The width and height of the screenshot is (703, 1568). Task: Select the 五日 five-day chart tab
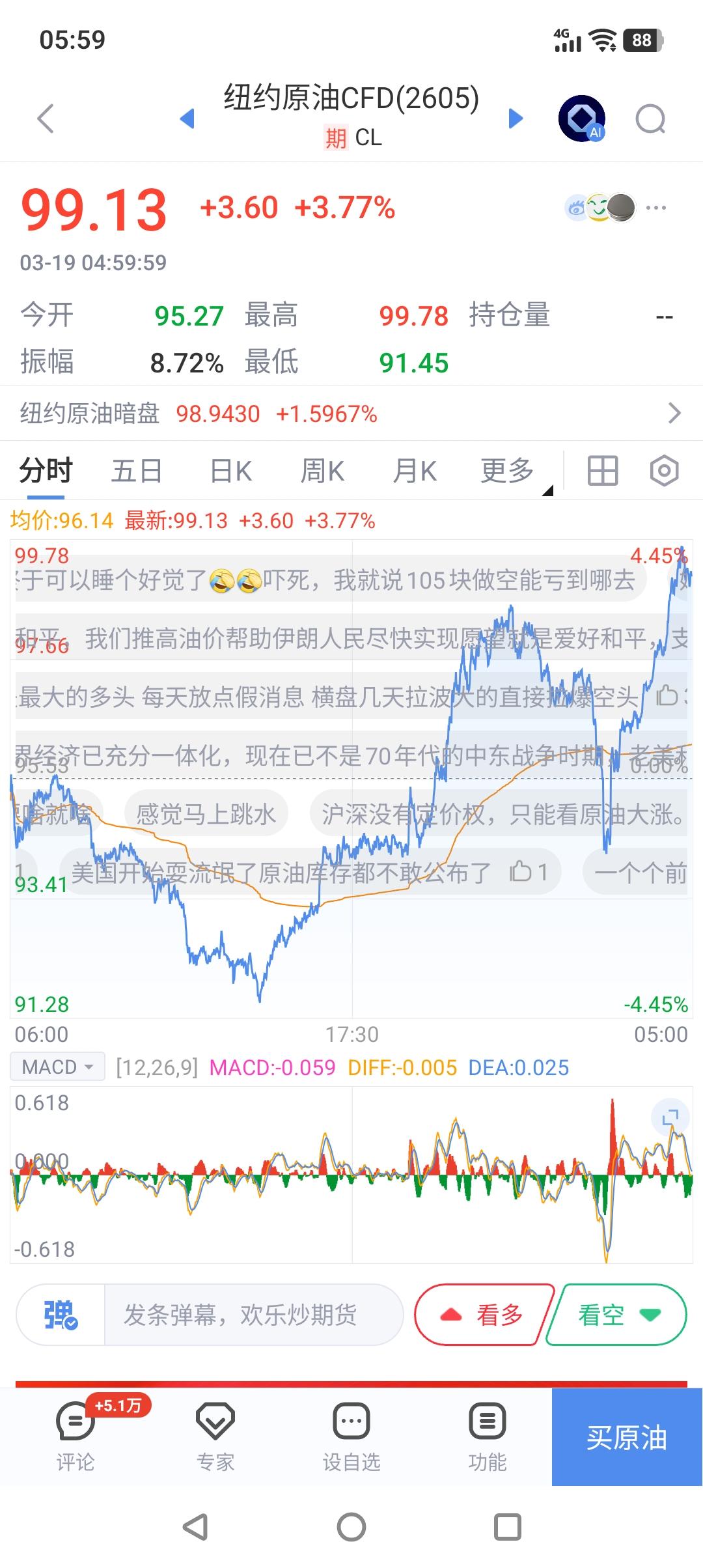pos(135,470)
